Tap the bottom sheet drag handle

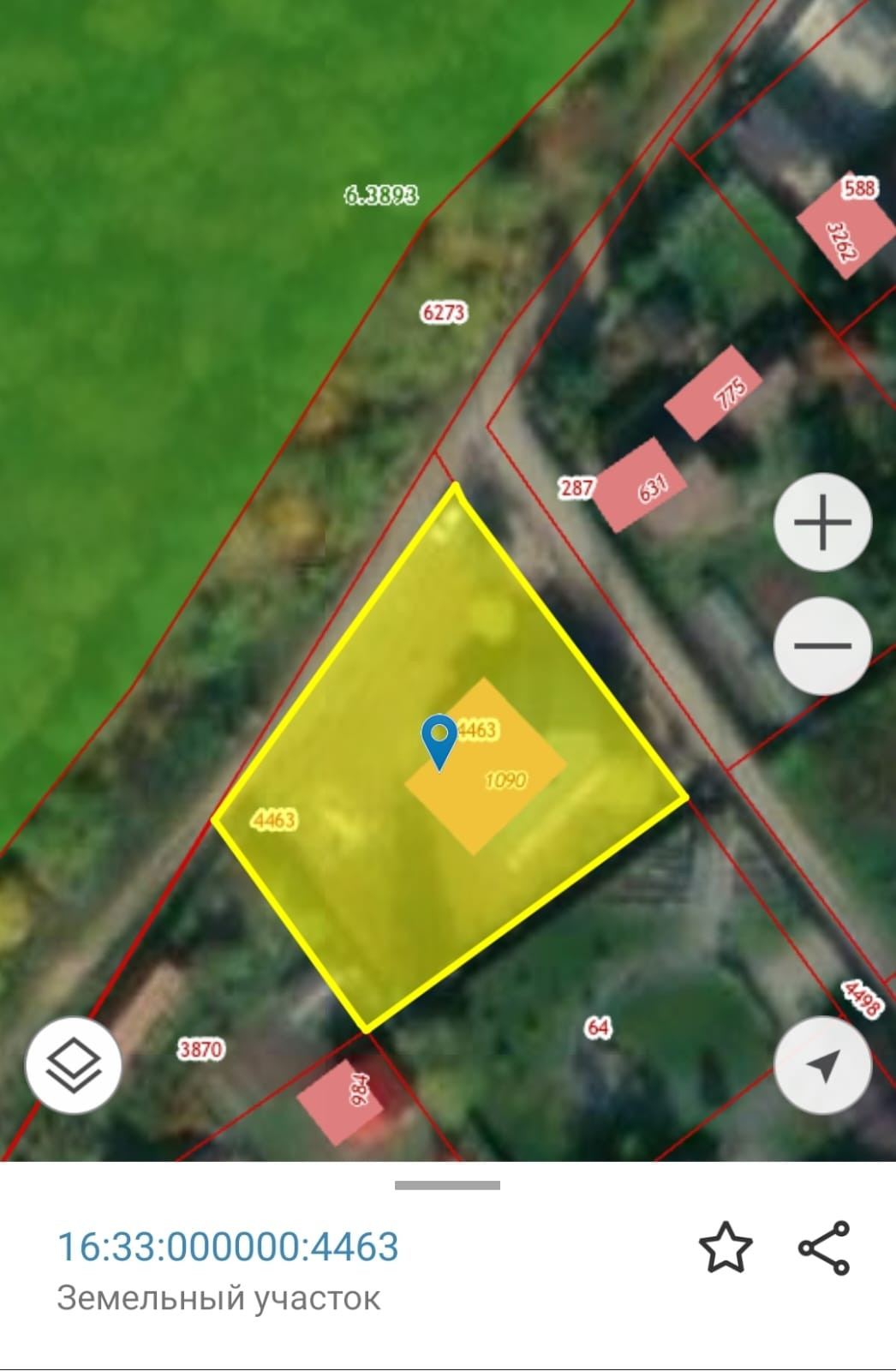pos(447,1185)
